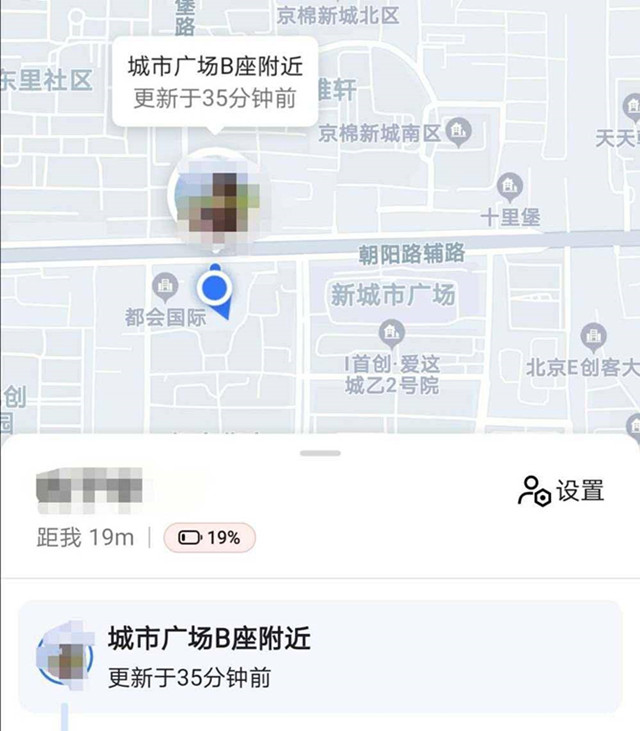Tap the bottom sheet drag handle
Viewport: 640px width, 731px height.
pos(320,453)
